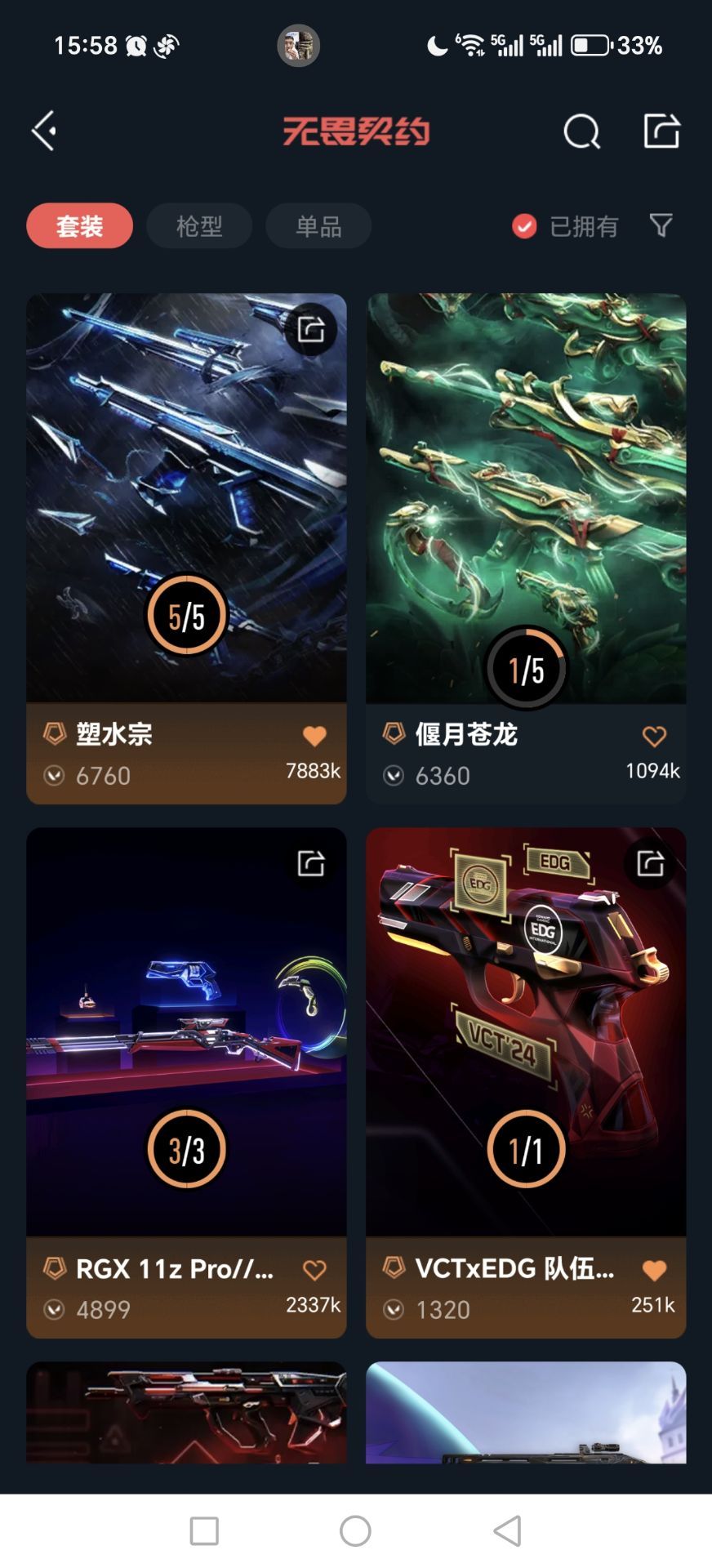Viewport: 712px width, 1568px height.
Task: Like the 偃月苍龙 bundle
Action: pos(654,736)
